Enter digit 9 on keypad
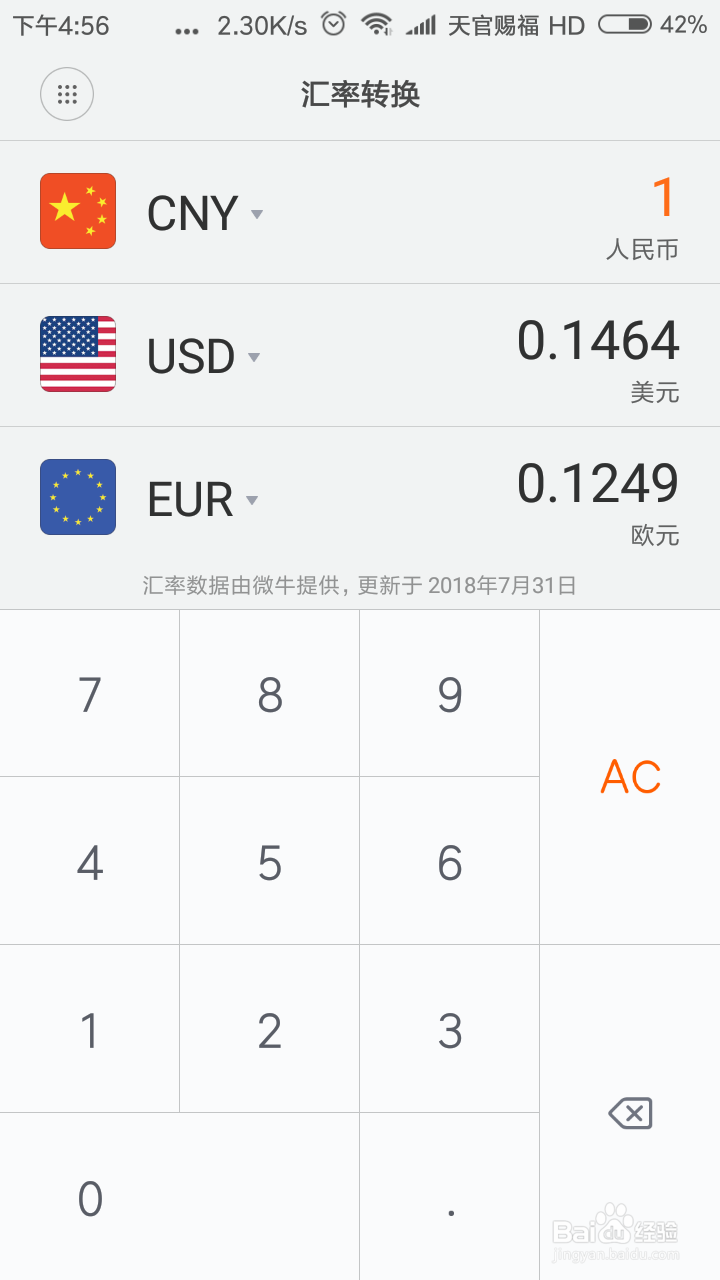The height and width of the screenshot is (1280, 720). click(x=450, y=694)
